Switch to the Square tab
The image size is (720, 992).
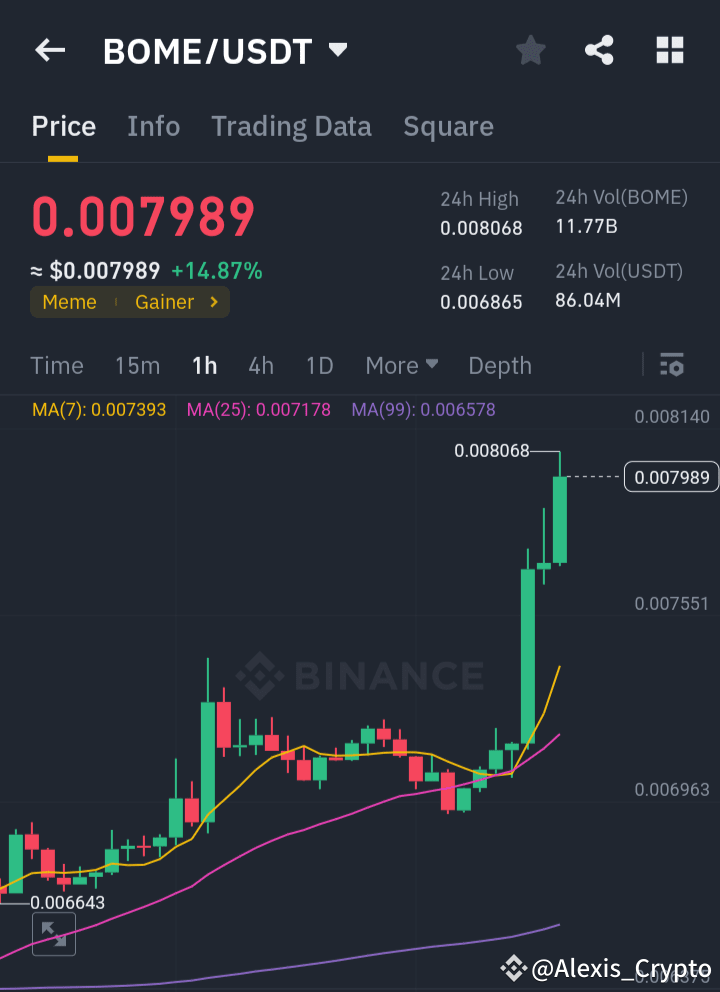[x=448, y=126]
